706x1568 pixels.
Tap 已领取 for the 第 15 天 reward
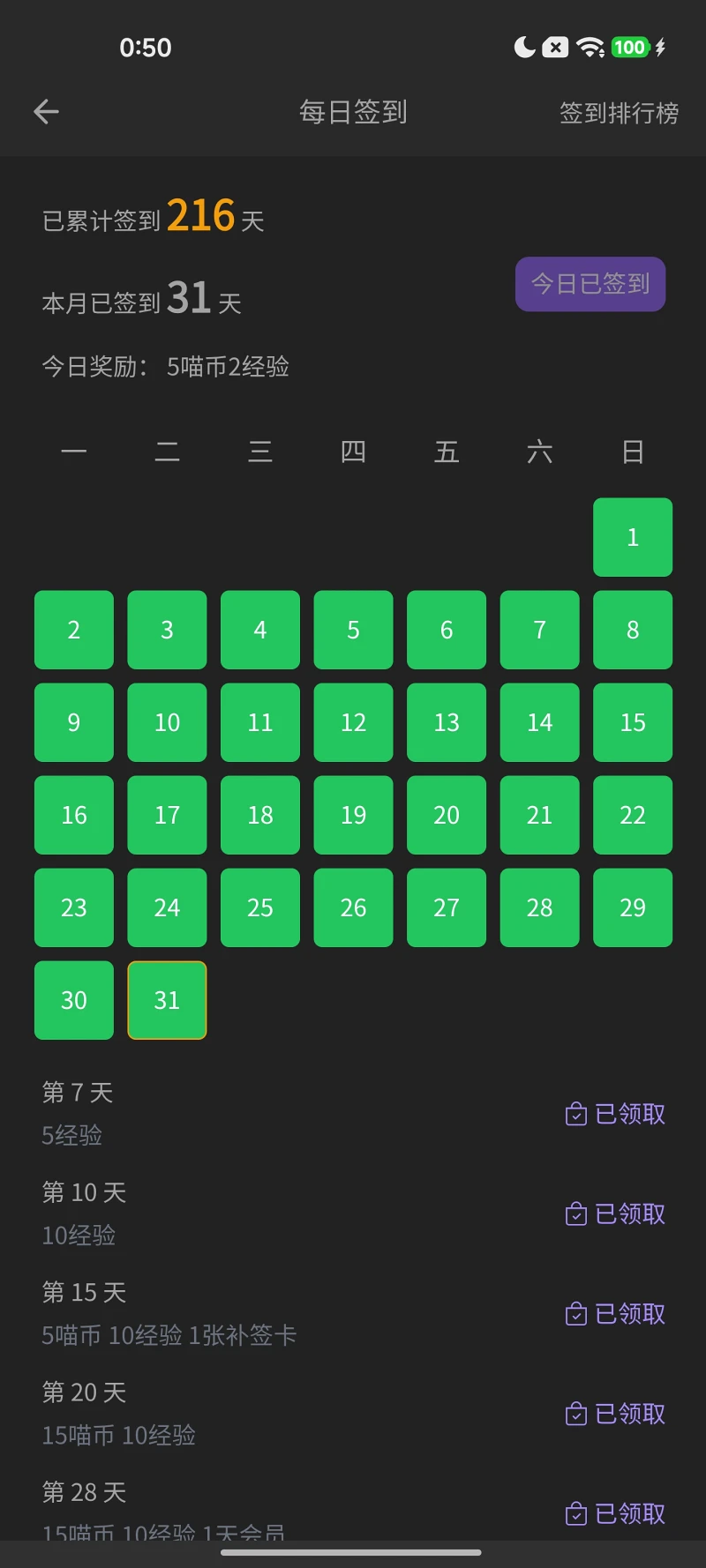tap(616, 1314)
